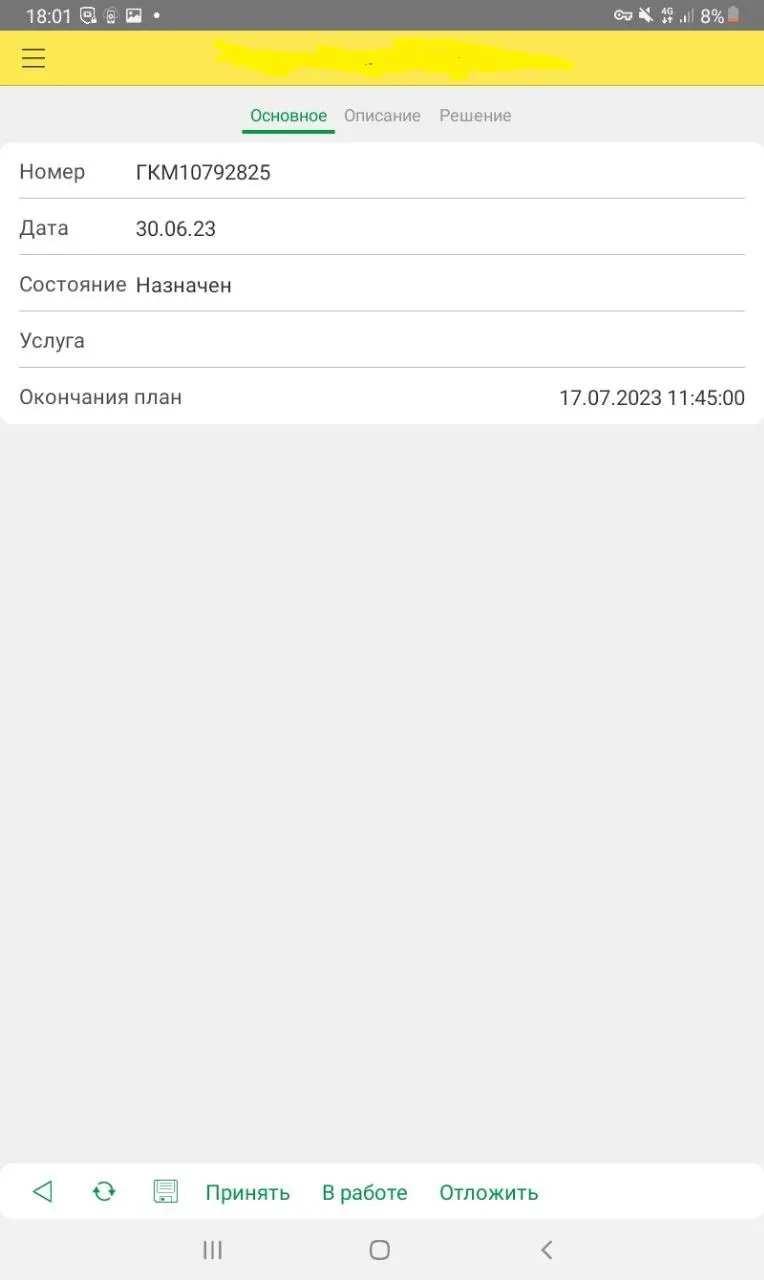Go back using the triangle arrow icon
The height and width of the screenshot is (1280, 764).
click(x=42, y=1191)
